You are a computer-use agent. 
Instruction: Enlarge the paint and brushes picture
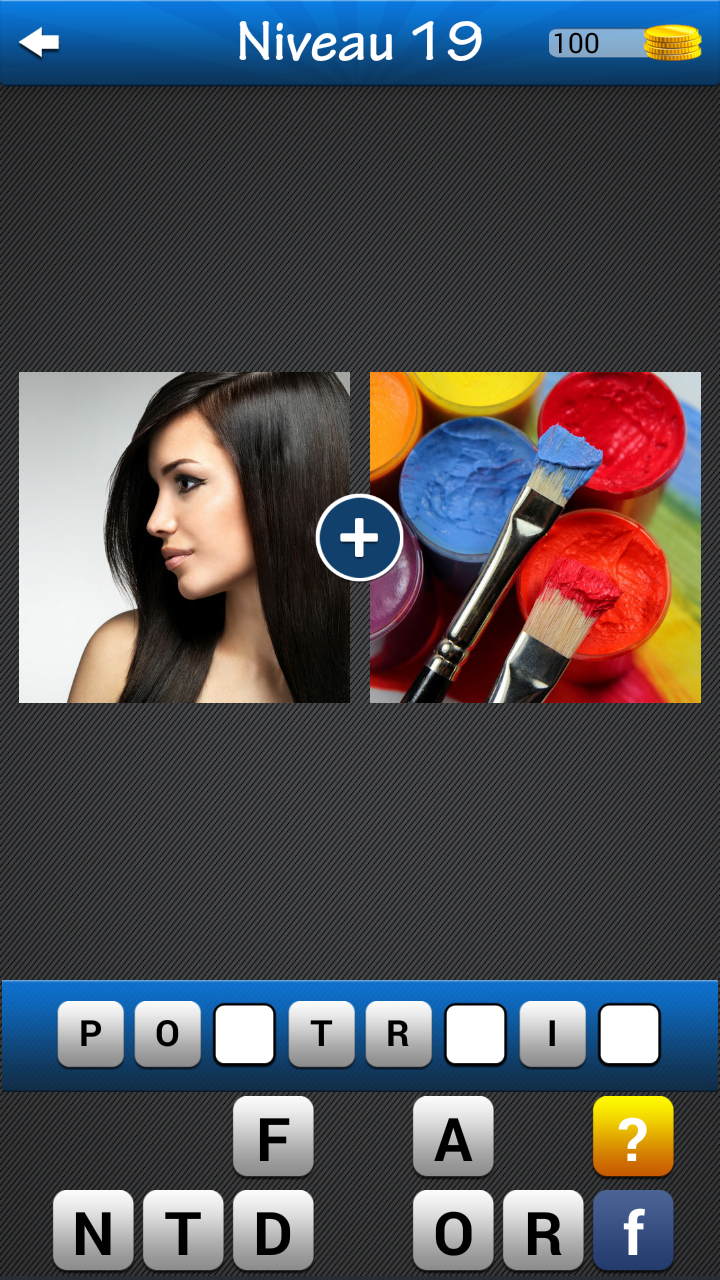(x=536, y=537)
